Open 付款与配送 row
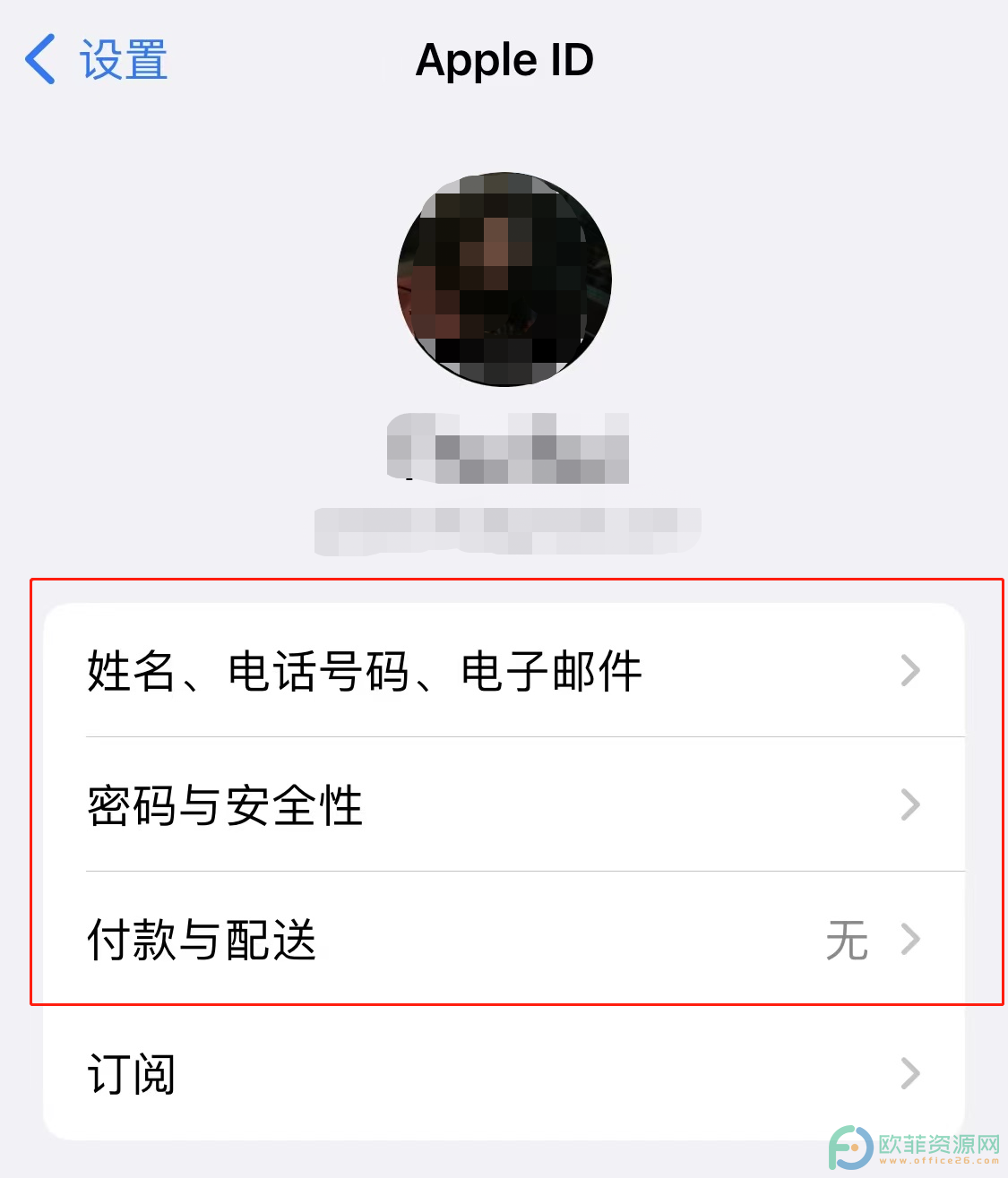The height and width of the screenshot is (1178, 1008). click(502, 939)
